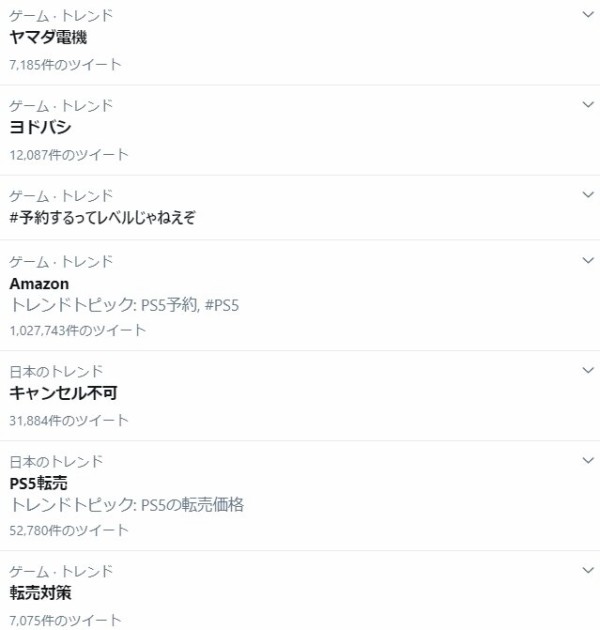This screenshot has width=600, height=630.
Task: Show more options for #予約するってレベルじゃねえぞ
Action: click(587, 195)
